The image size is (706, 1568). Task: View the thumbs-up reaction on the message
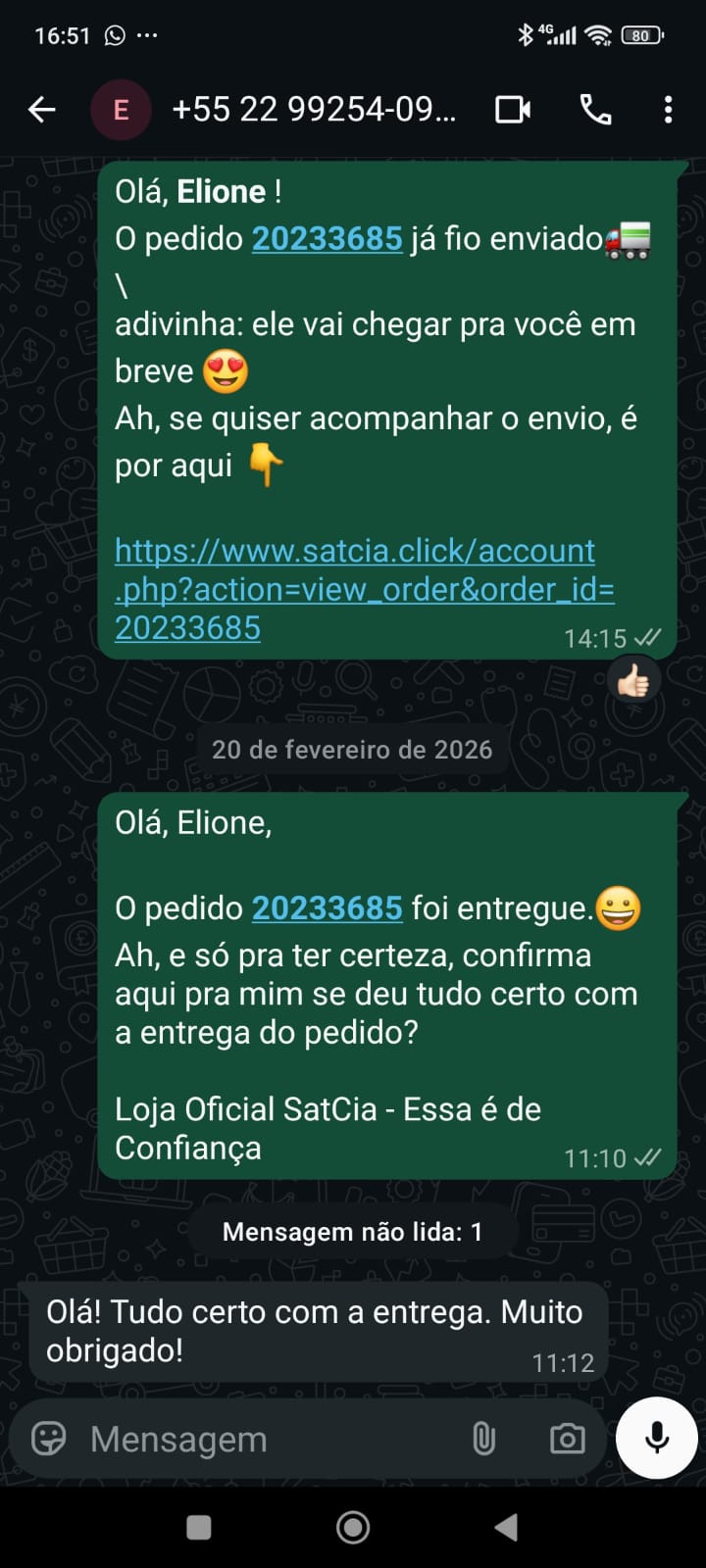coord(632,681)
